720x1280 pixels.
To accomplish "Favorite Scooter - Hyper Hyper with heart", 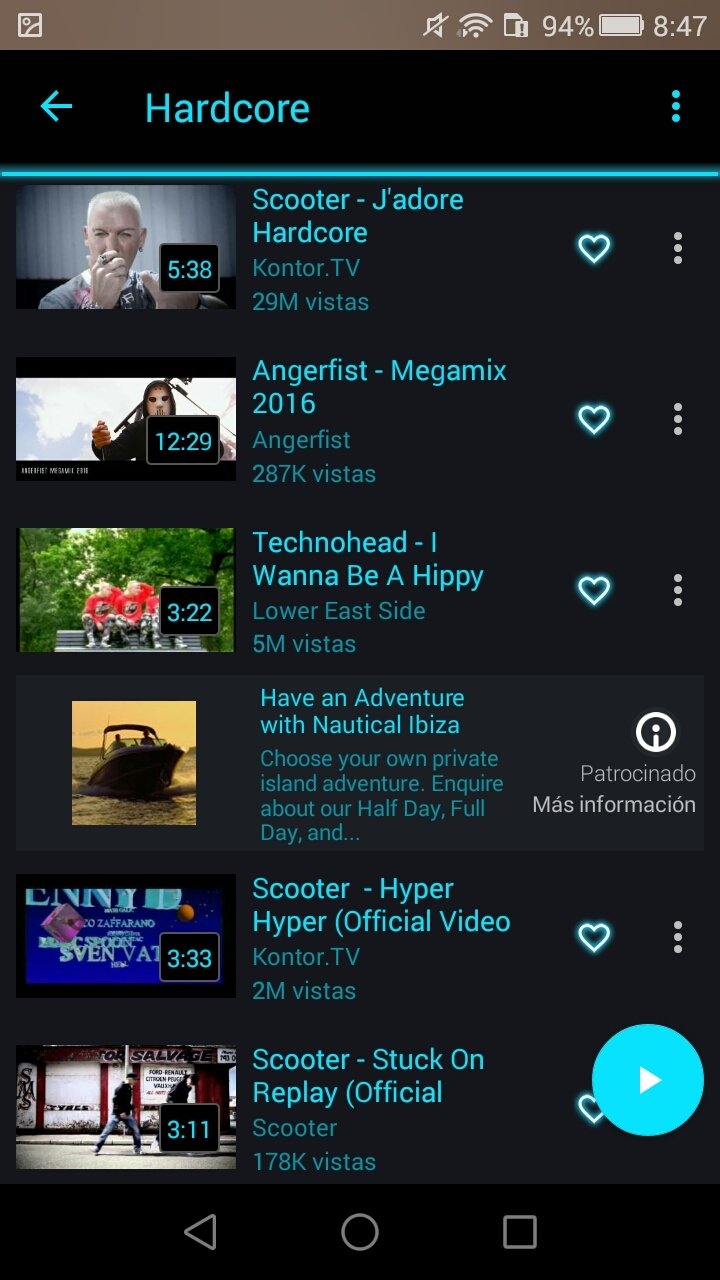I will click(594, 937).
